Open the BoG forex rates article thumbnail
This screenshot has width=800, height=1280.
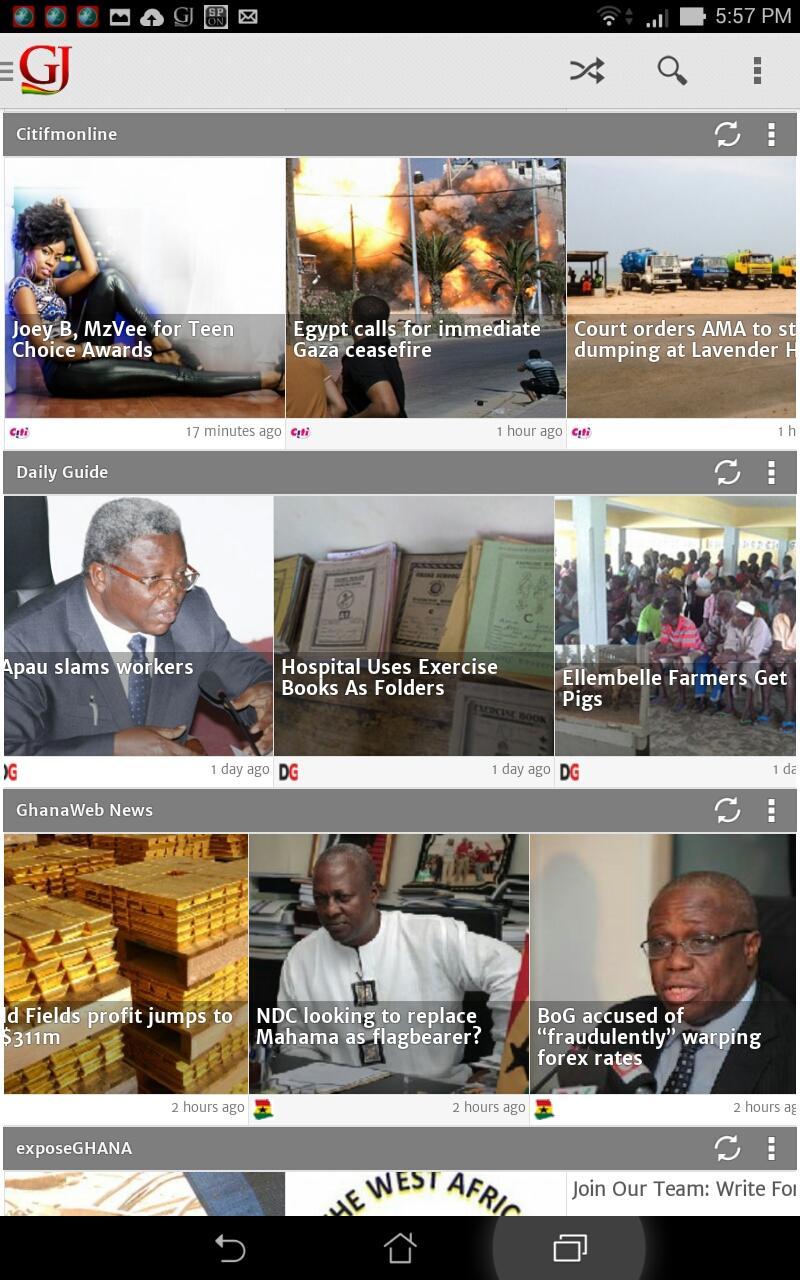pos(663,965)
